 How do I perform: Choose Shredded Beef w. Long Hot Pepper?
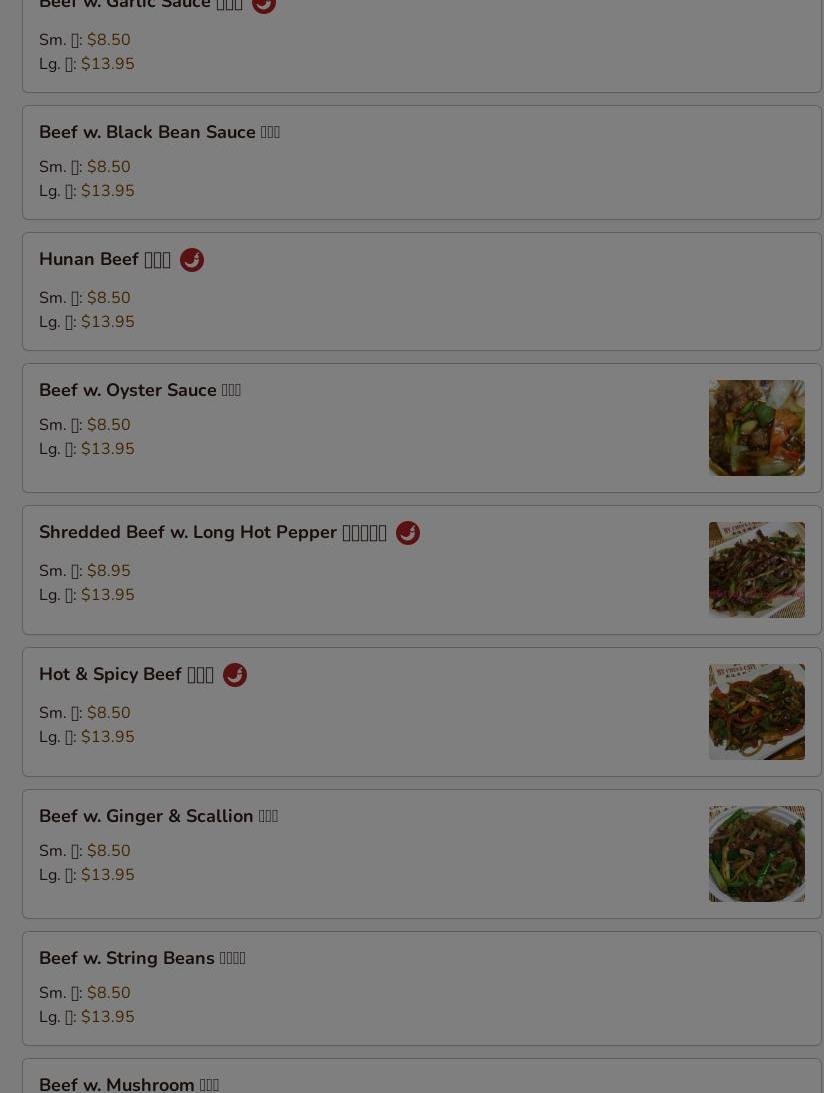pos(212,533)
